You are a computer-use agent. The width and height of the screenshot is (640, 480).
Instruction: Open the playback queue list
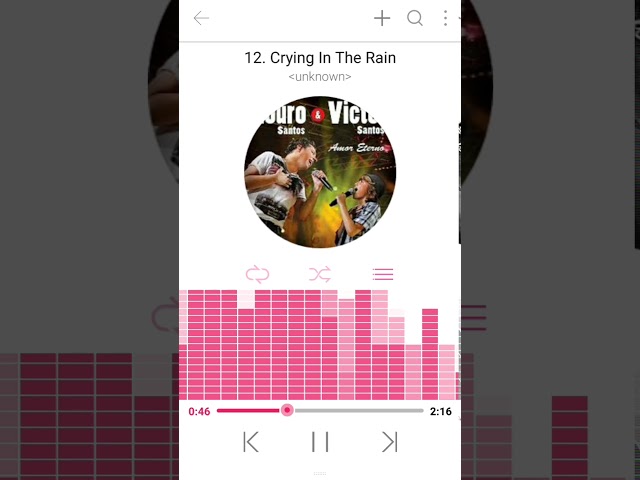click(383, 274)
